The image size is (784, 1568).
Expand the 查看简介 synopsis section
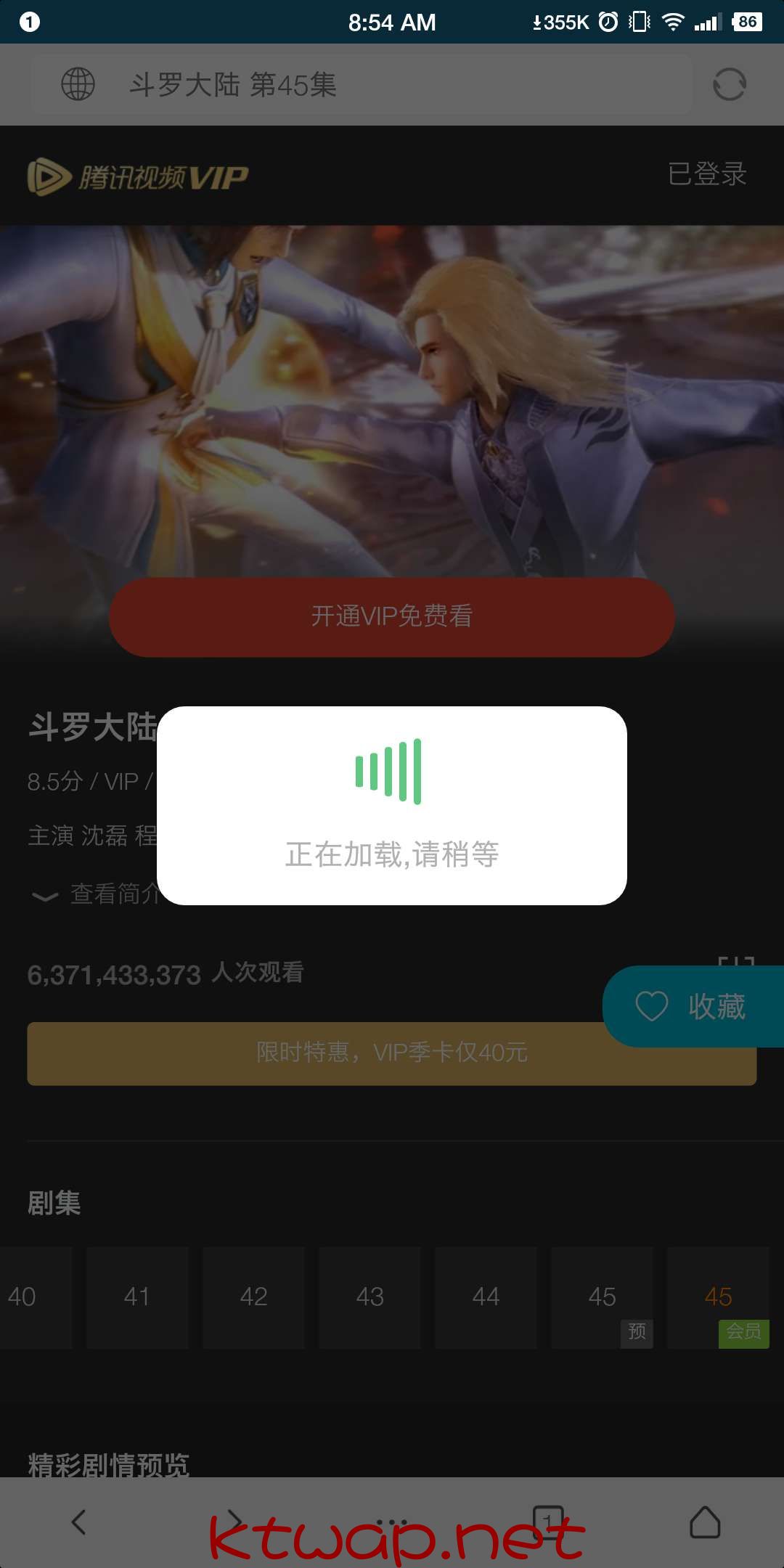(x=116, y=893)
